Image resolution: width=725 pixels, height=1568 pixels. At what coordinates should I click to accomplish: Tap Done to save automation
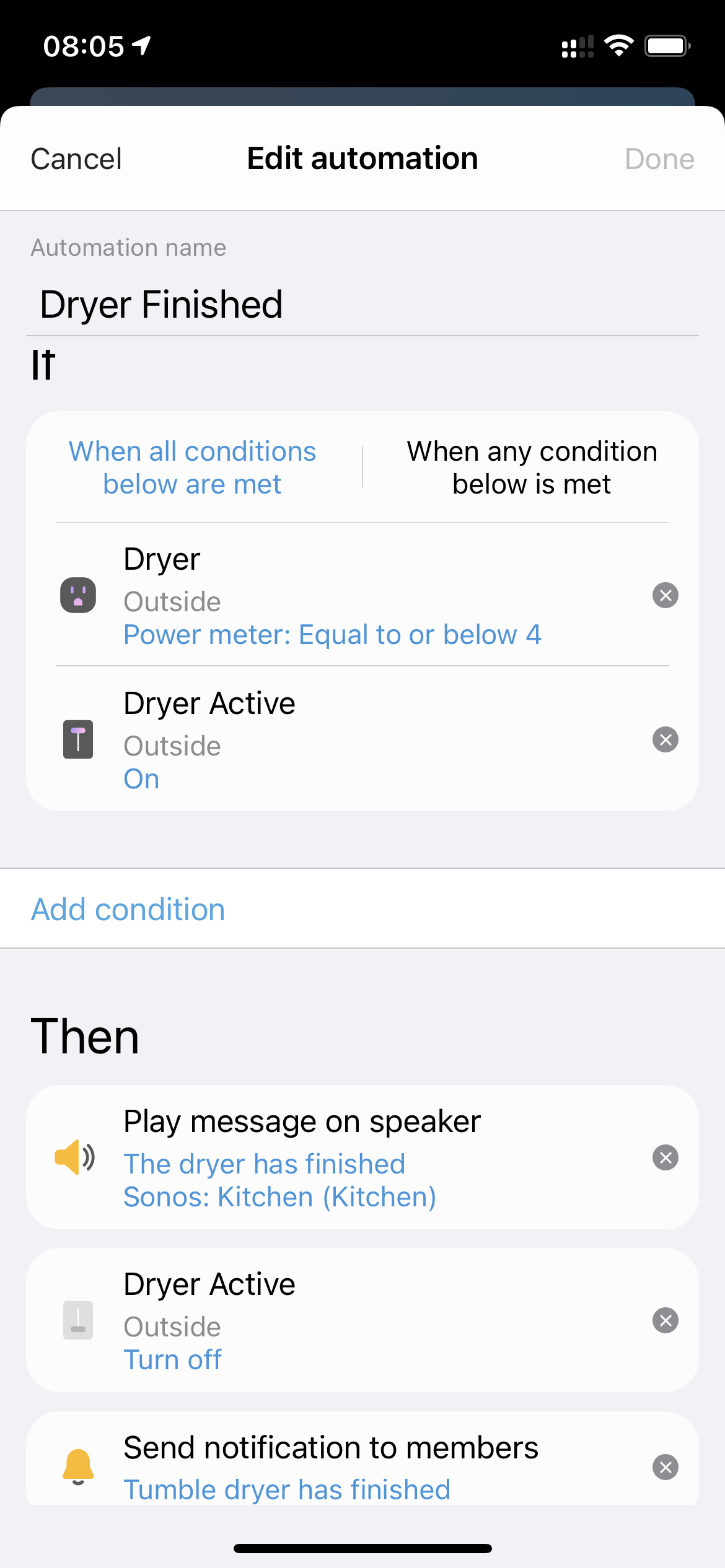[659, 159]
